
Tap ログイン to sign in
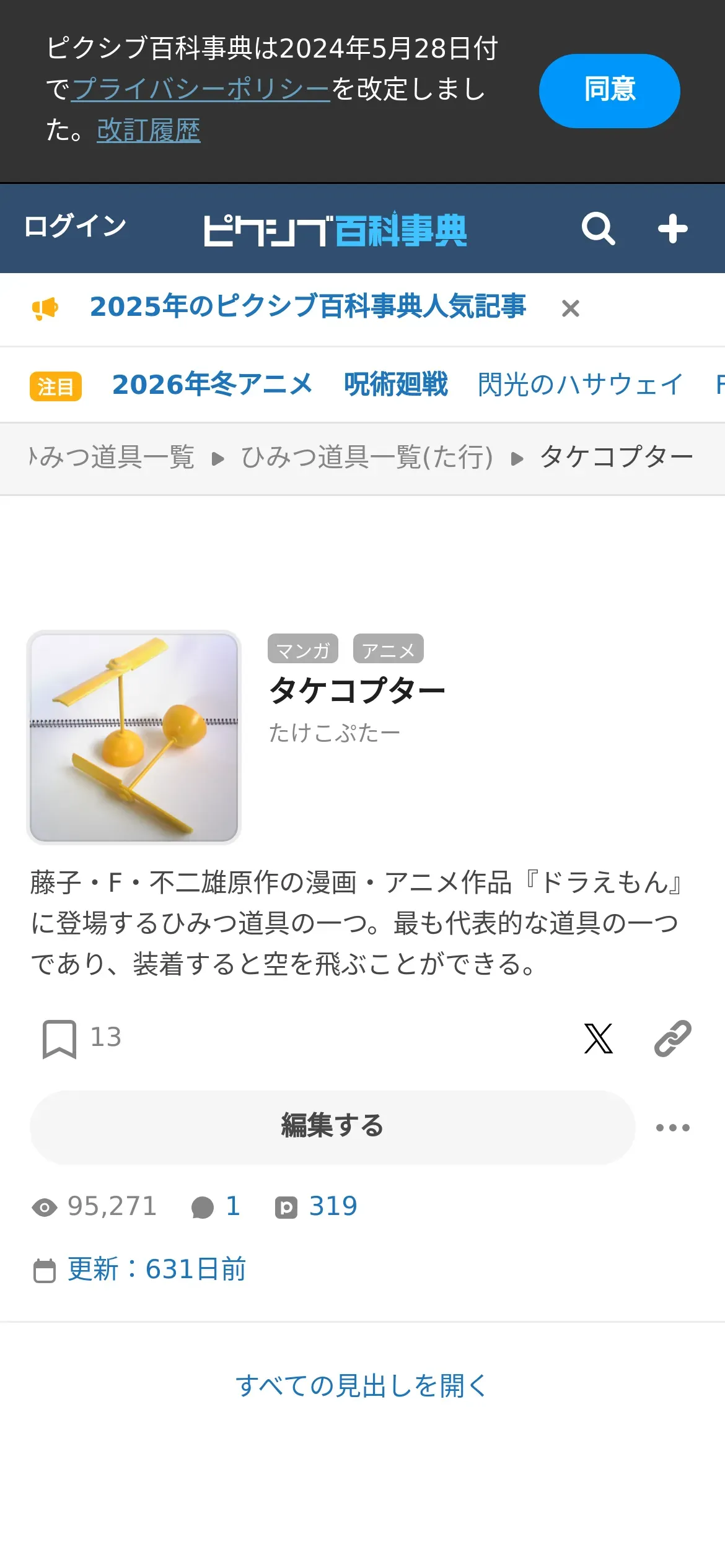(75, 226)
